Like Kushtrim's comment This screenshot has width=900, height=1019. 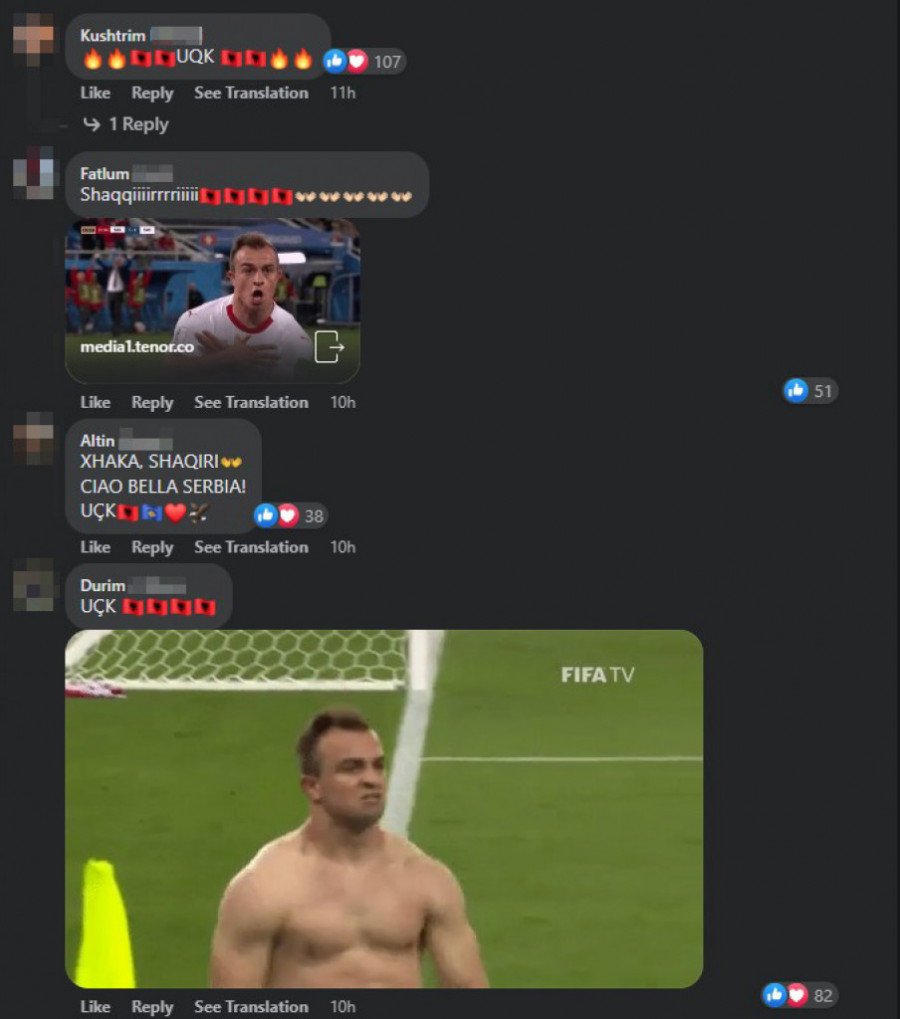pos(95,93)
